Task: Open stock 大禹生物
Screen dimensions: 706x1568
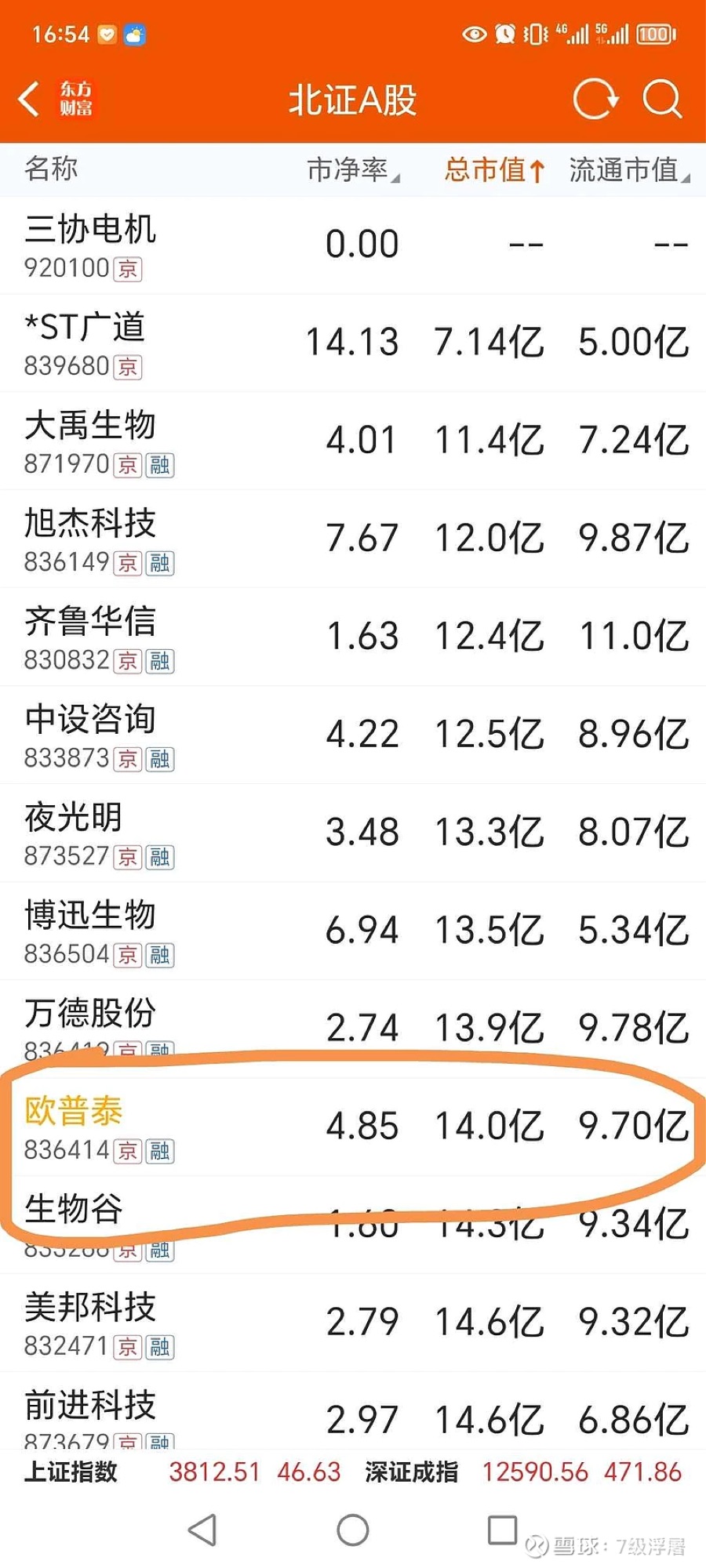Action: click(x=90, y=441)
